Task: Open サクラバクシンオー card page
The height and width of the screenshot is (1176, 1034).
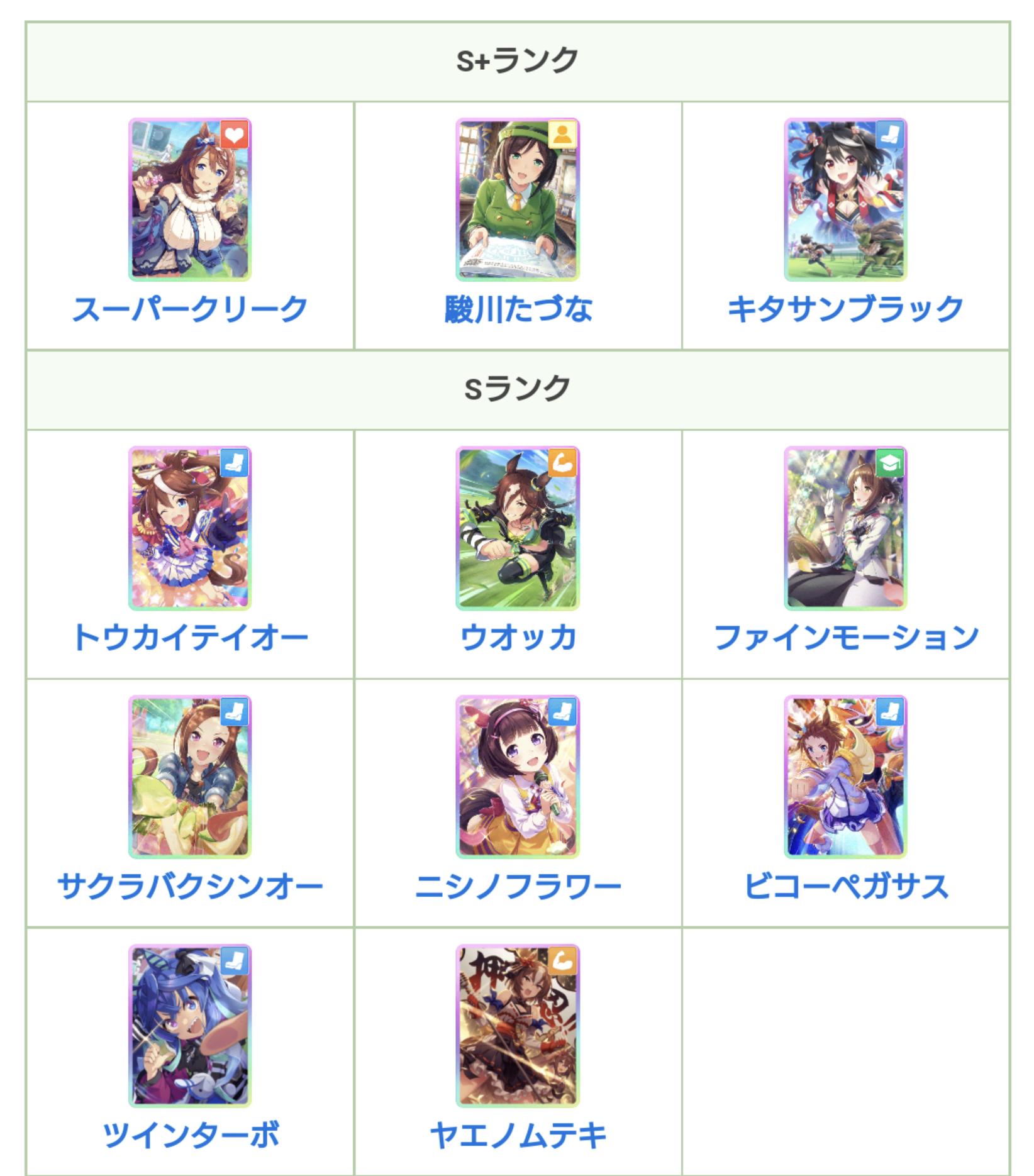Action: click(x=189, y=886)
